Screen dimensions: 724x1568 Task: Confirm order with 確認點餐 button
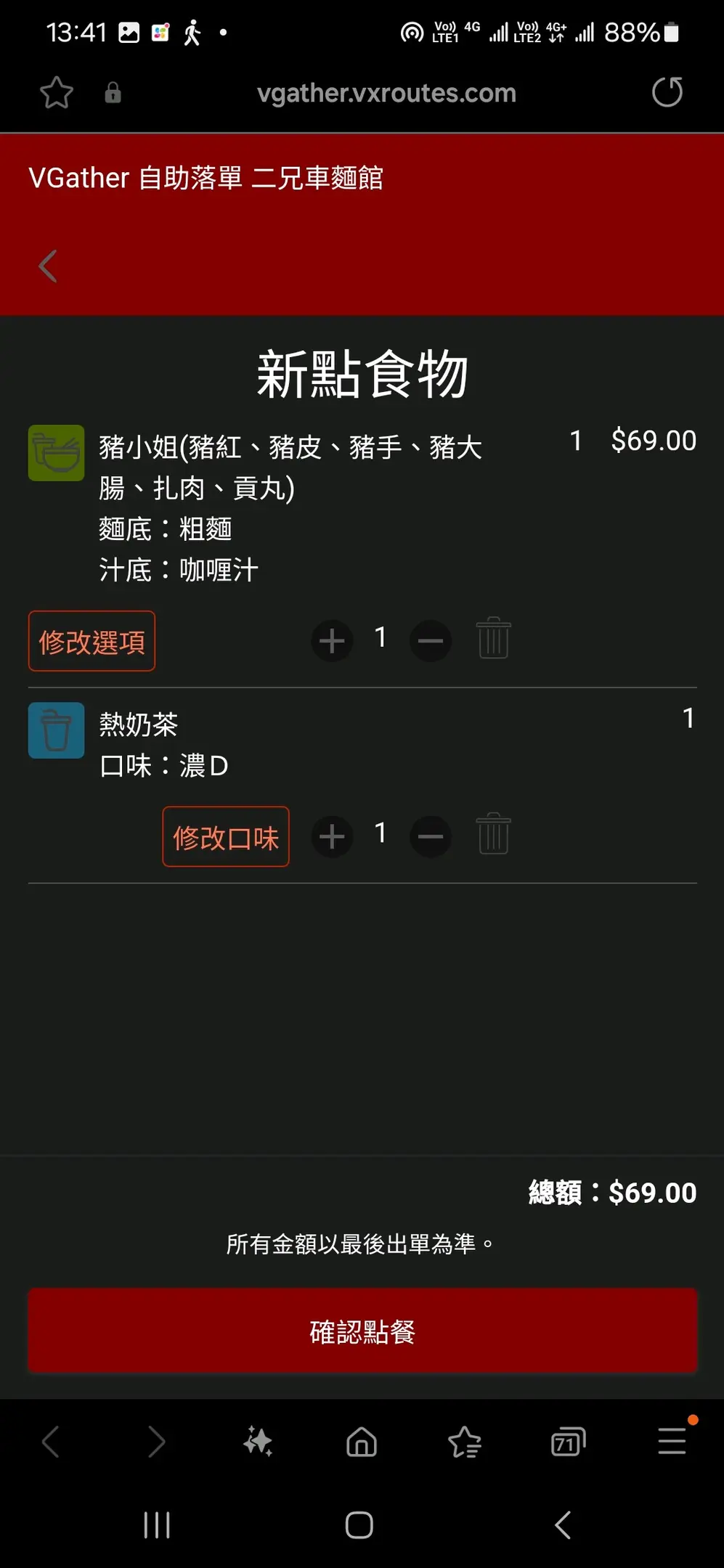pyautogui.click(x=362, y=1331)
